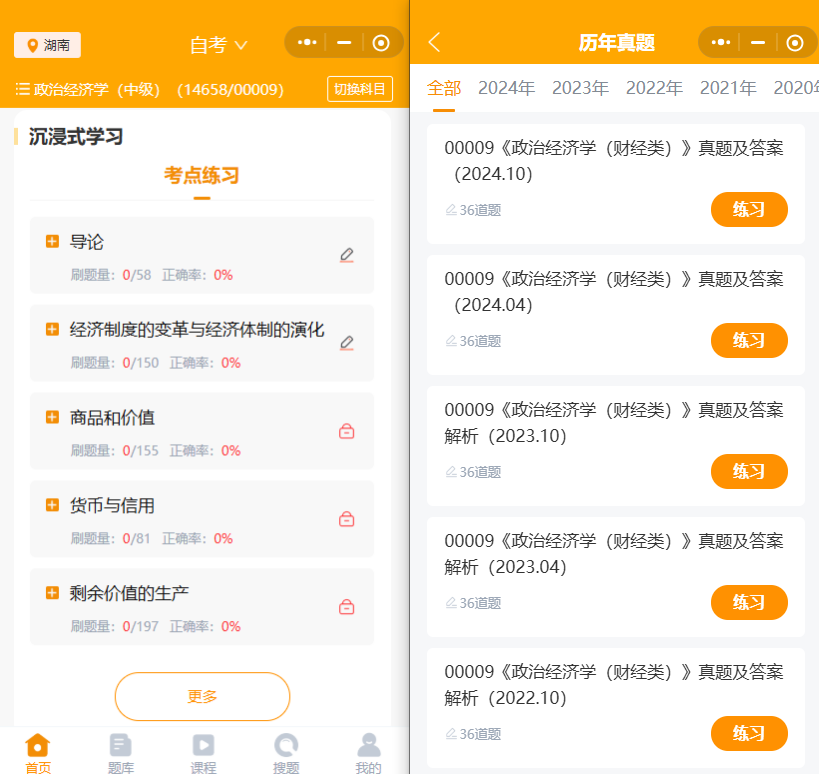Open the 搜题 tab
The height and width of the screenshot is (774, 819).
pyautogui.click(x=286, y=753)
